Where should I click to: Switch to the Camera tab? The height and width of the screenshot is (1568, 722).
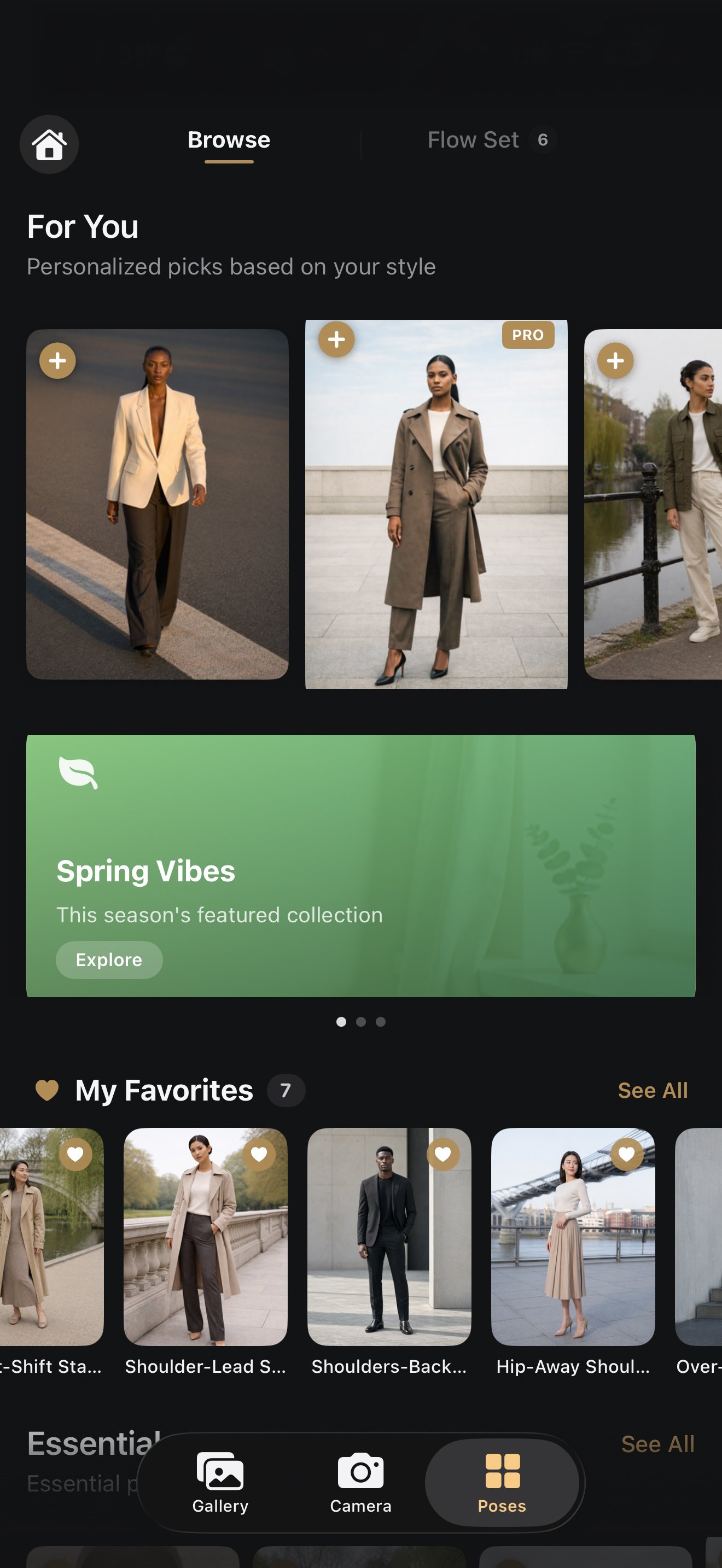point(360,1482)
